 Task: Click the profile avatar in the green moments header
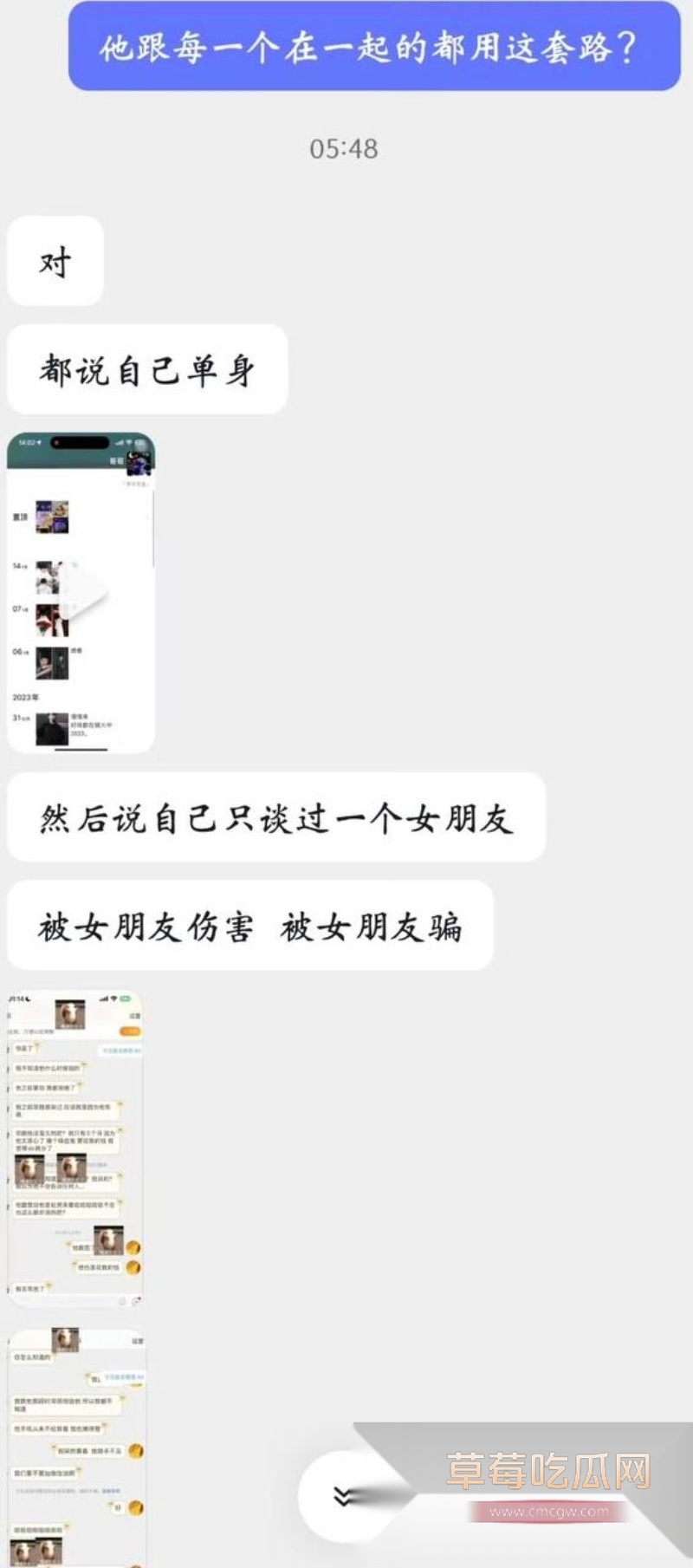click(x=139, y=464)
